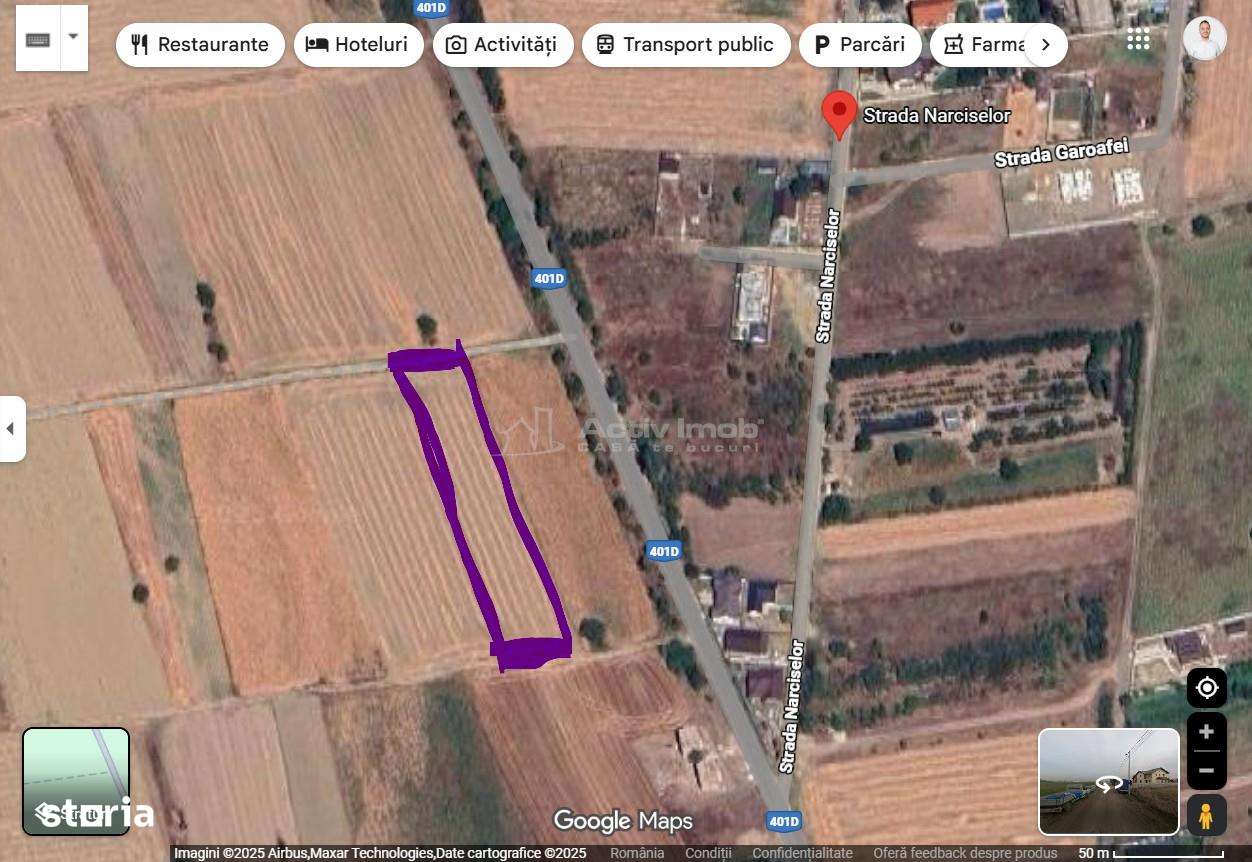The height and width of the screenshot is (862, 1252).
Task: Show Activități on the map
Action: [502, 45]
